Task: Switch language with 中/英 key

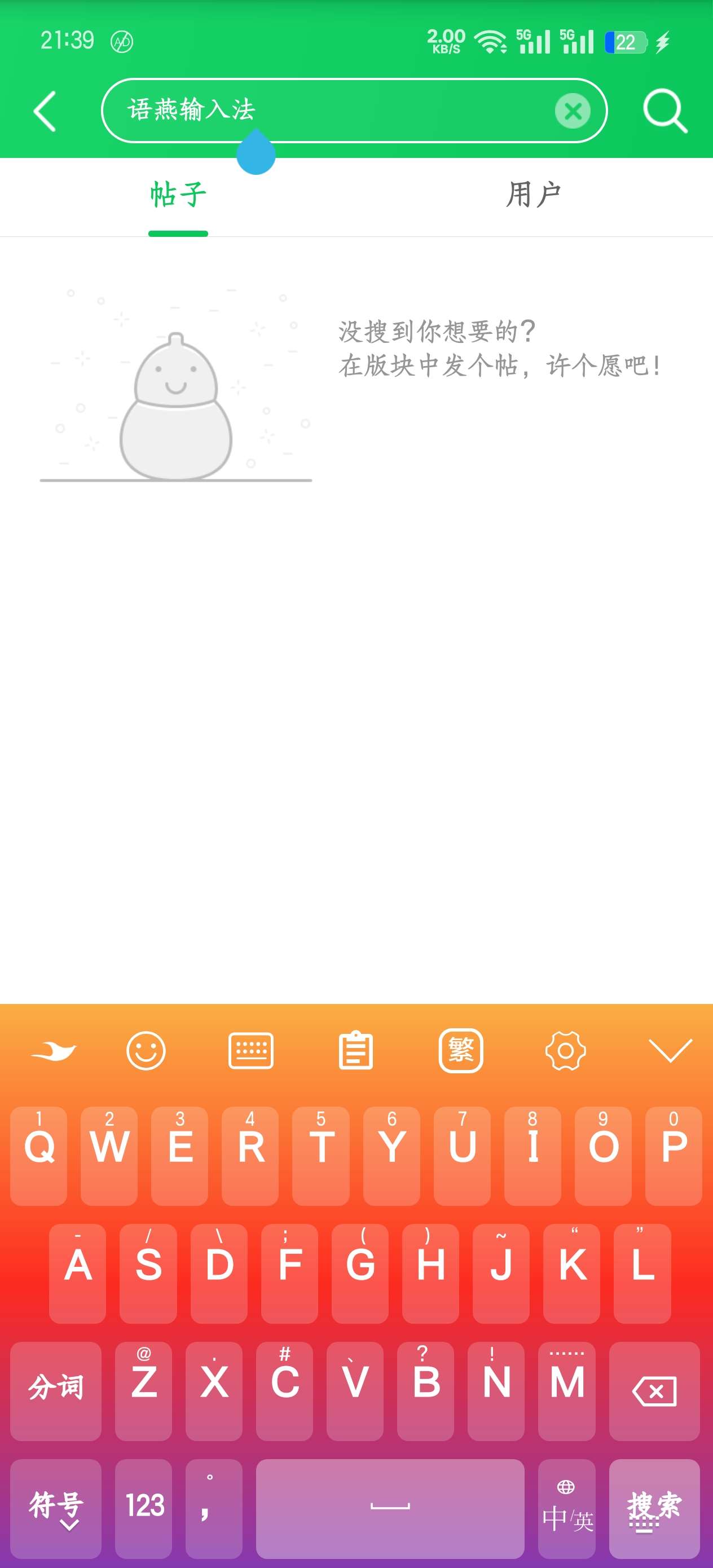Action: tap(566, 1508)
